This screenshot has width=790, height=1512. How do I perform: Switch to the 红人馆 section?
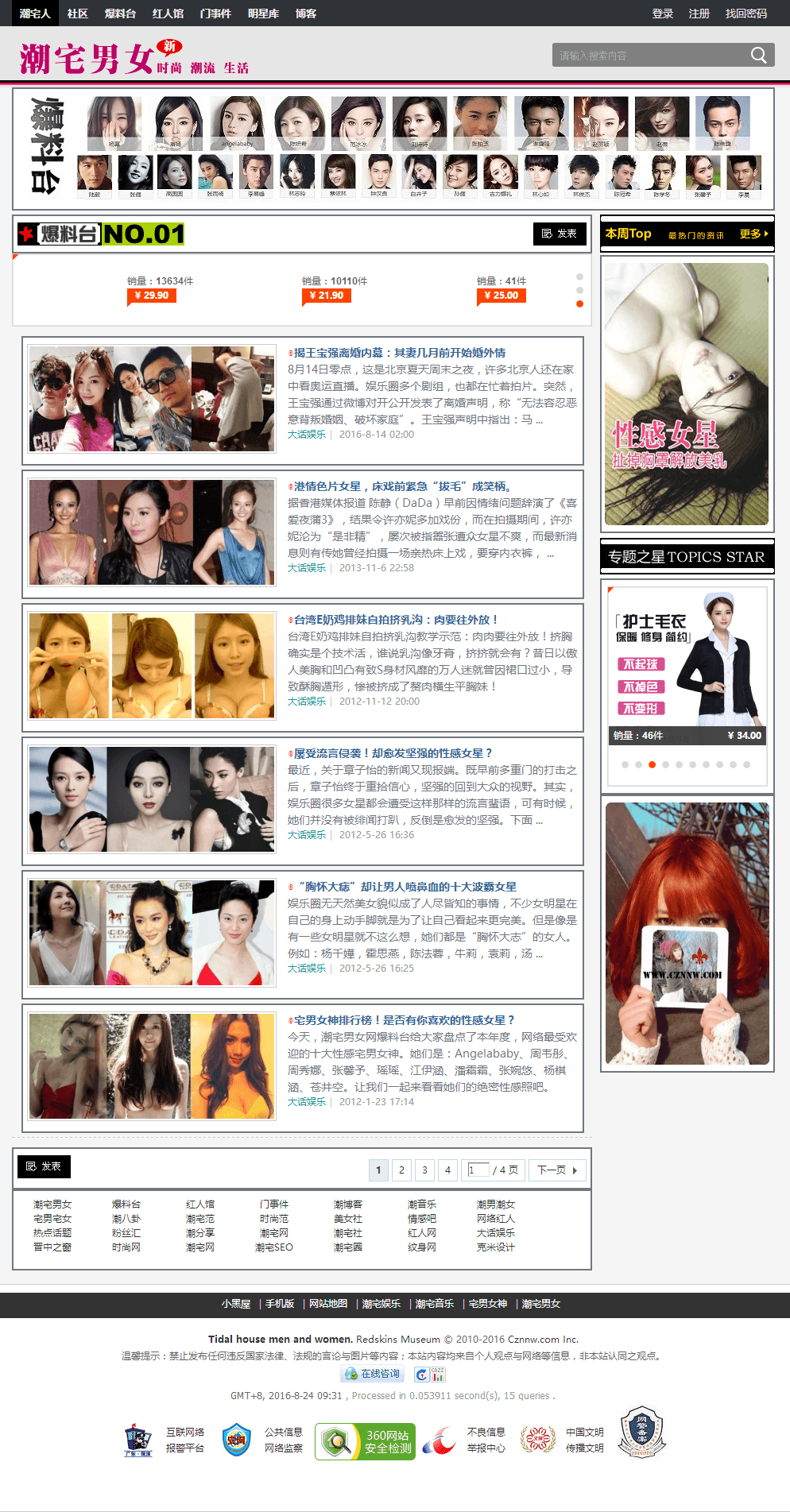tap(168, 14)
